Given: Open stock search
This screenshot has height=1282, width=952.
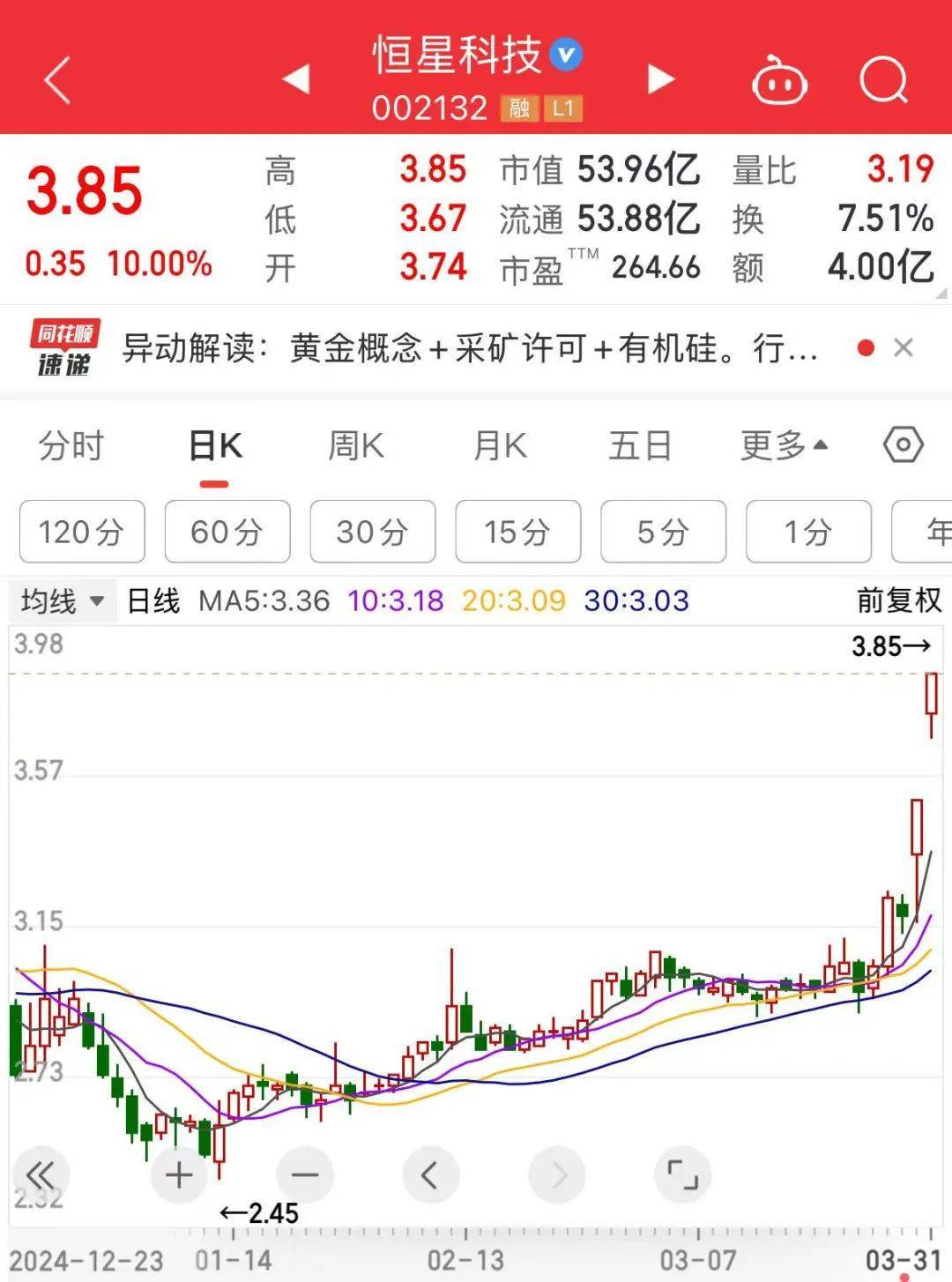Looking at the screenshot, I should [x=883, y=80].
